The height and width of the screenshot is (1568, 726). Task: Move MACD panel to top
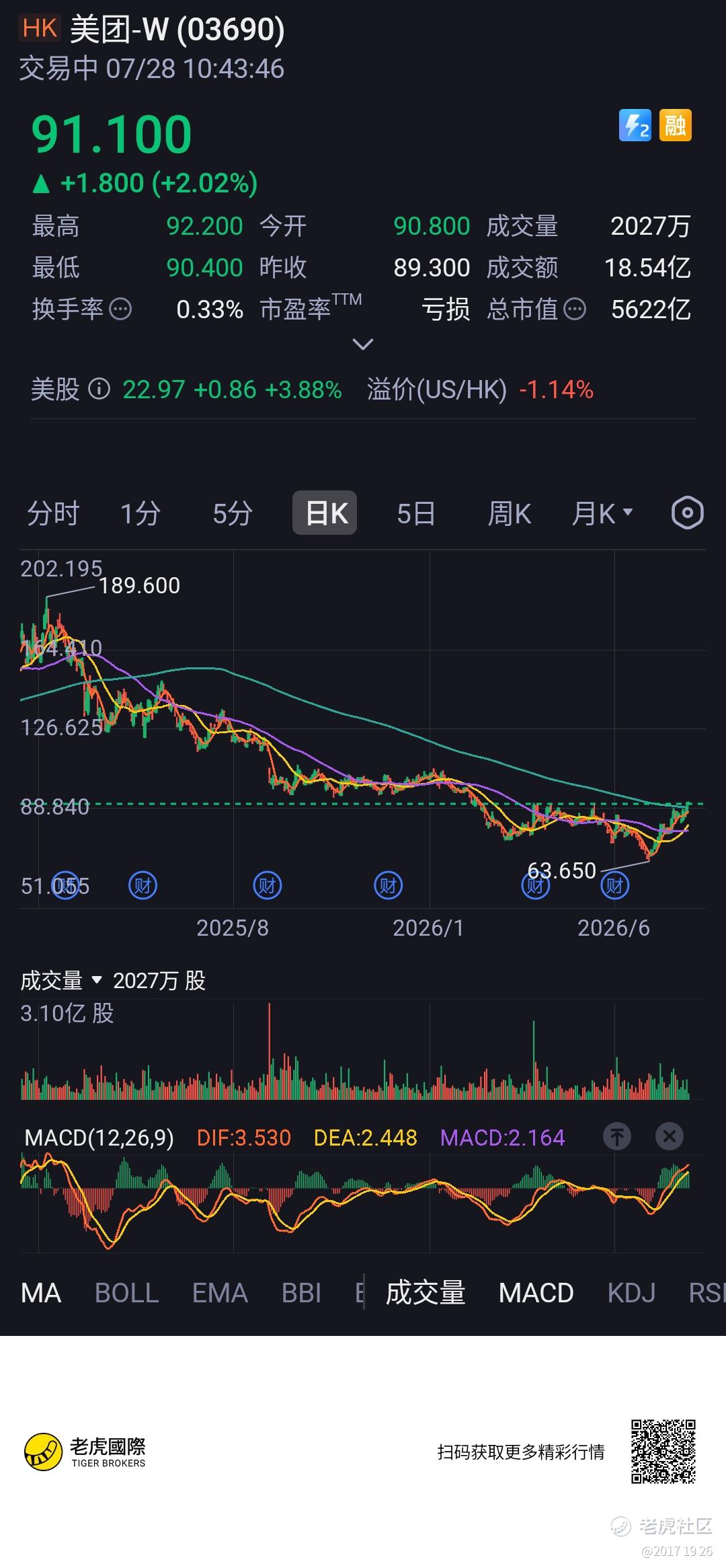tap(617, 1136)
